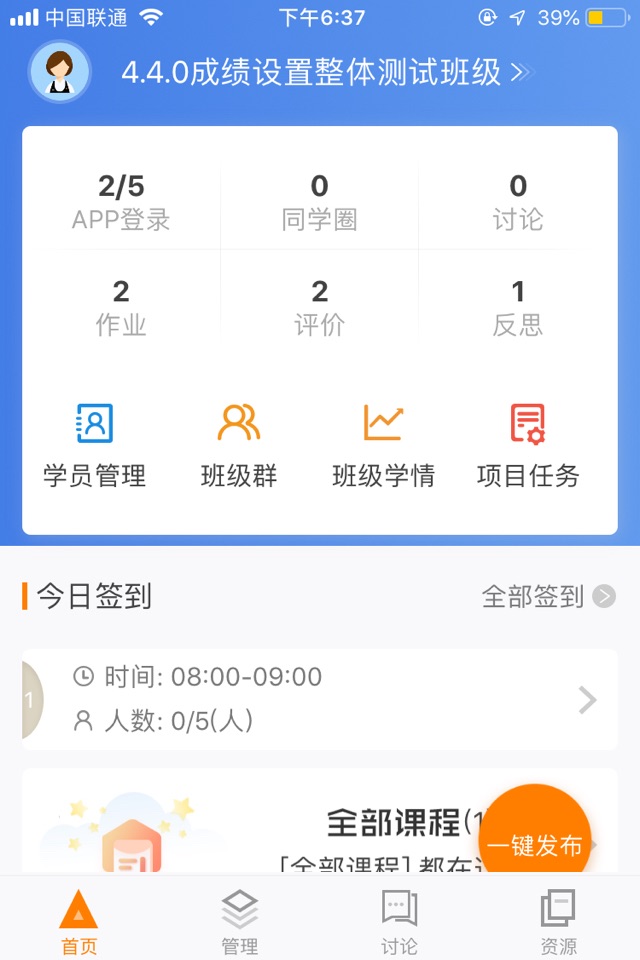View APP登录 statistics
The height and width of the screenshot is (960, 640).
[121, 202]
